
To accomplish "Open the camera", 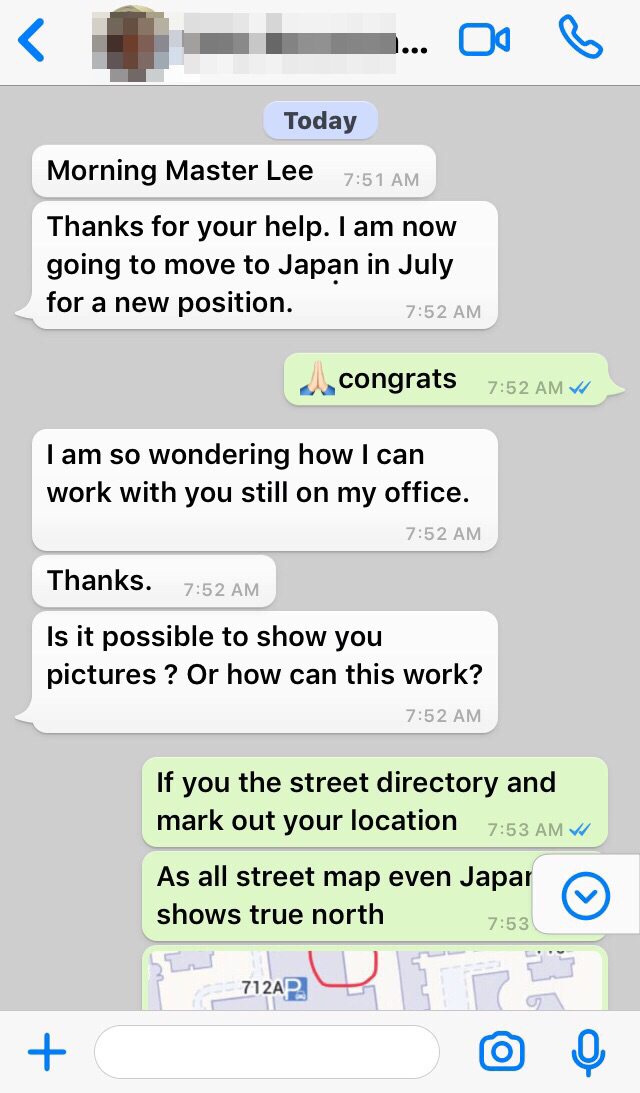I will pos(501,1052).
